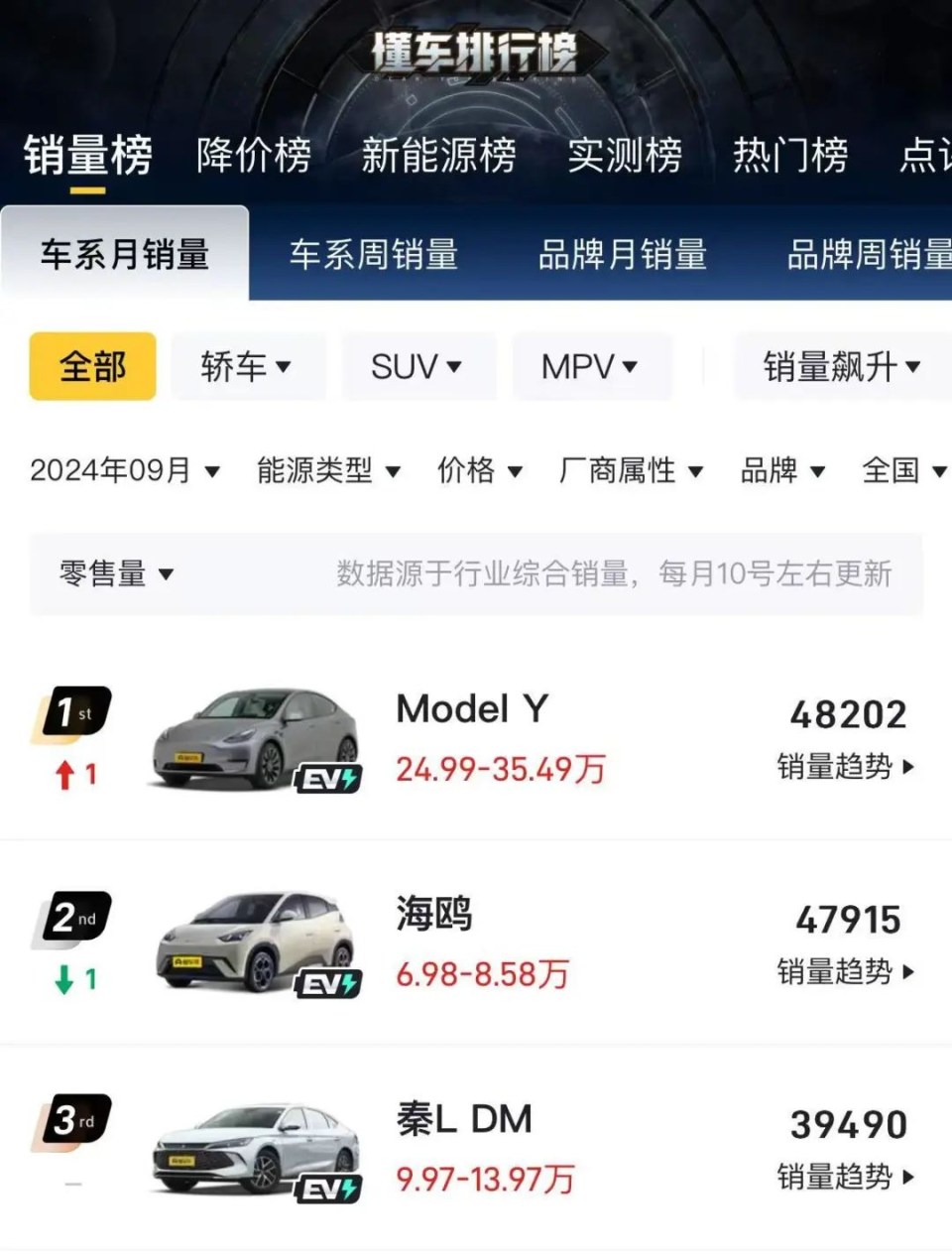Open the 2024年09月 month selector
952x1256 pixels.
[121, 471]
